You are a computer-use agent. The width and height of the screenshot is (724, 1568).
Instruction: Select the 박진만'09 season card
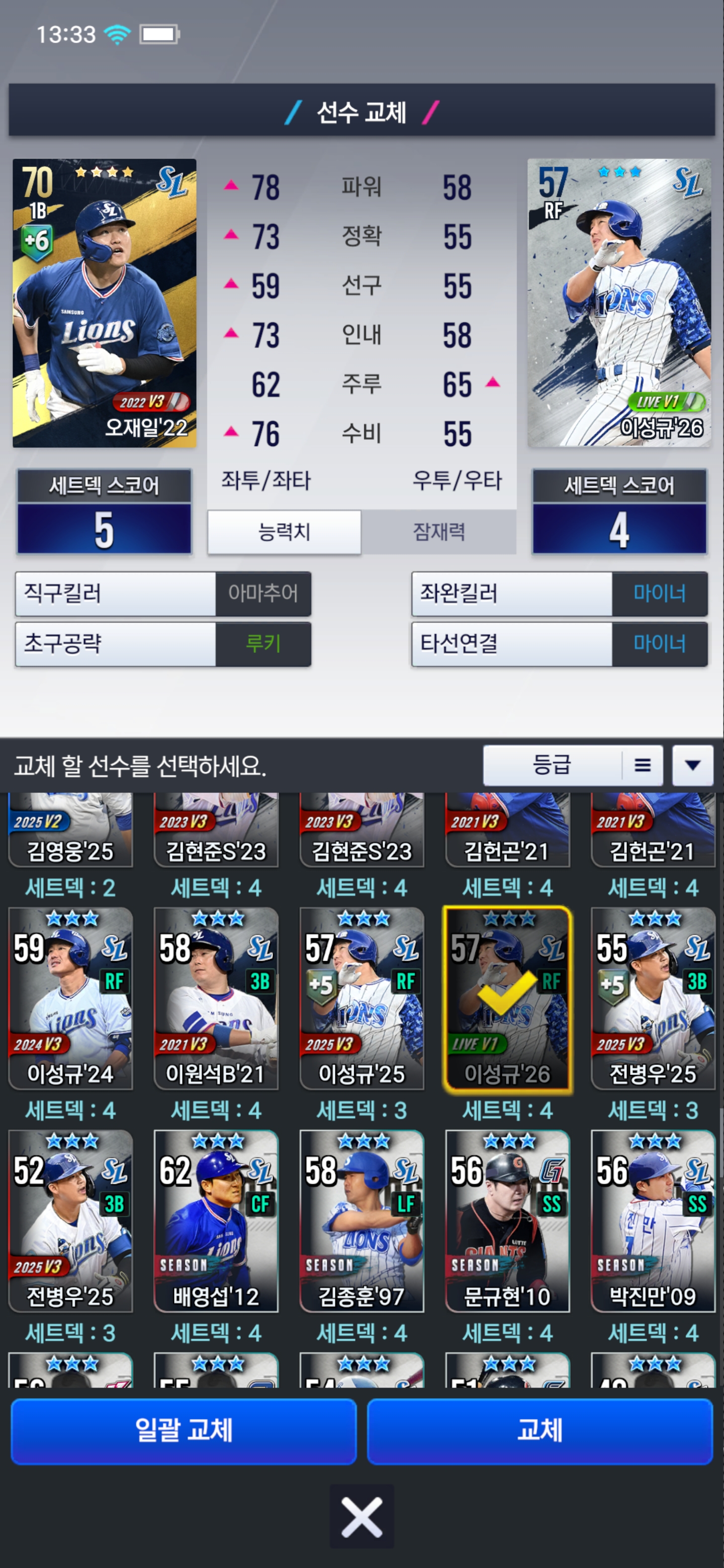click(x=652, y=1220)
